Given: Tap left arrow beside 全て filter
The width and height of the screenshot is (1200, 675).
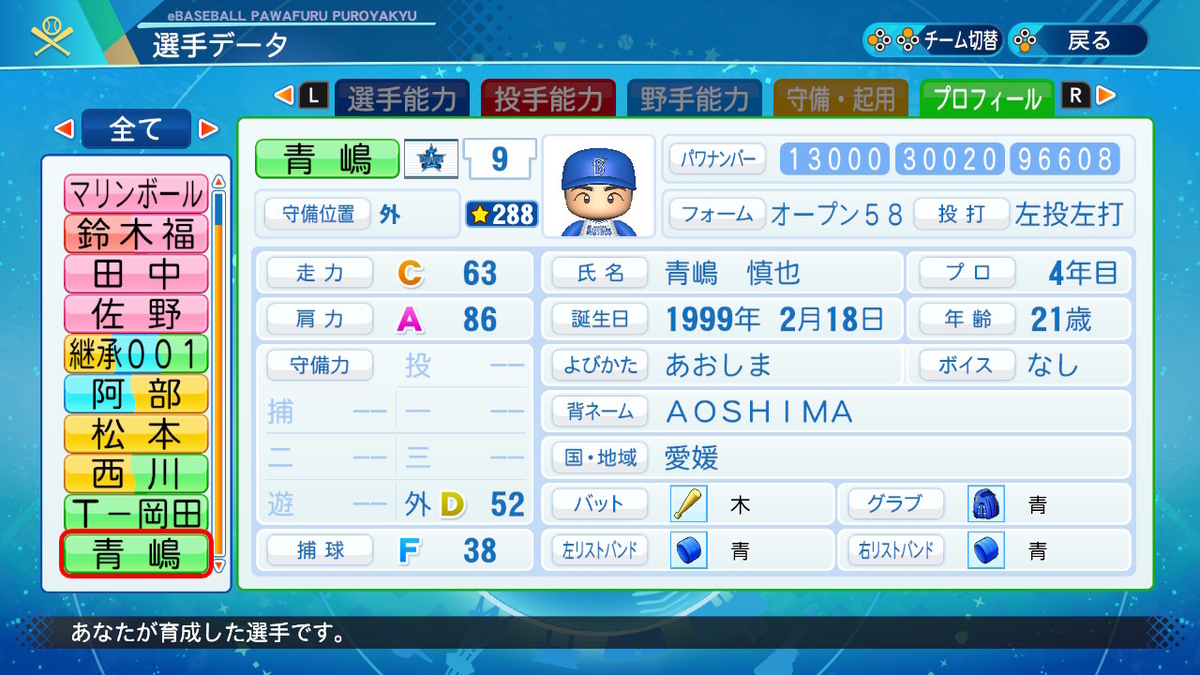Looking at the screenshot, I should click(63, 129).
